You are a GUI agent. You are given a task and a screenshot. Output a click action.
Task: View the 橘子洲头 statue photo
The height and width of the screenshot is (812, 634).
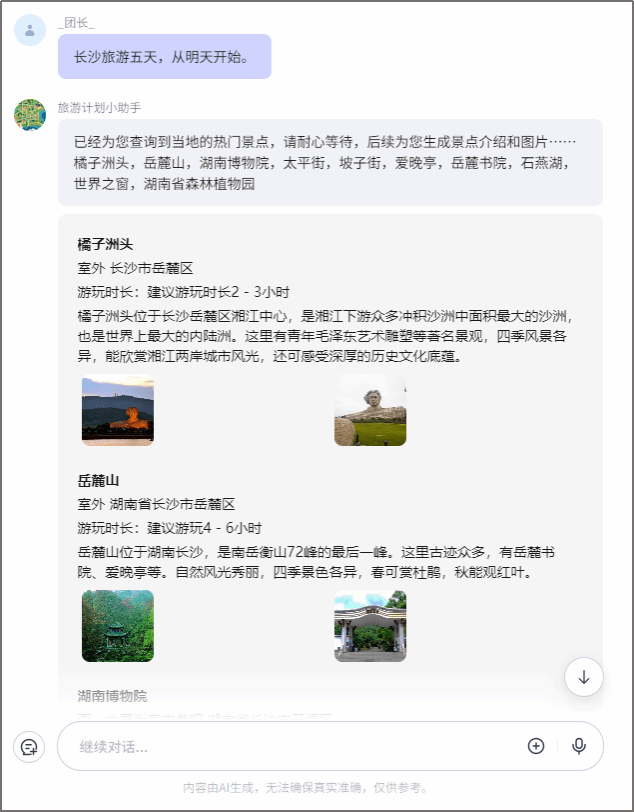[370, 410]
